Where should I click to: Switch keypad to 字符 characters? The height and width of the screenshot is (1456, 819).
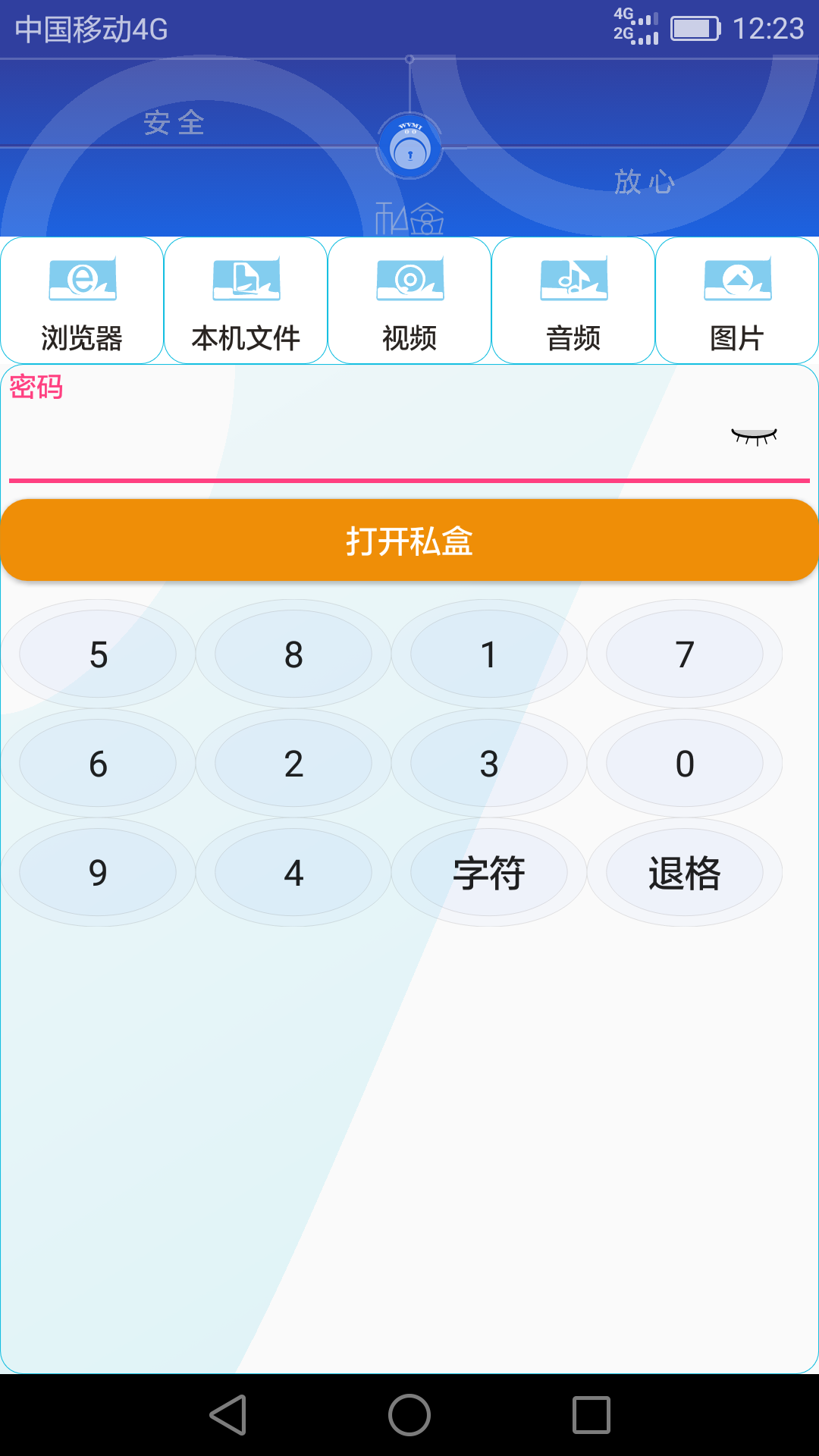[489, 872]
